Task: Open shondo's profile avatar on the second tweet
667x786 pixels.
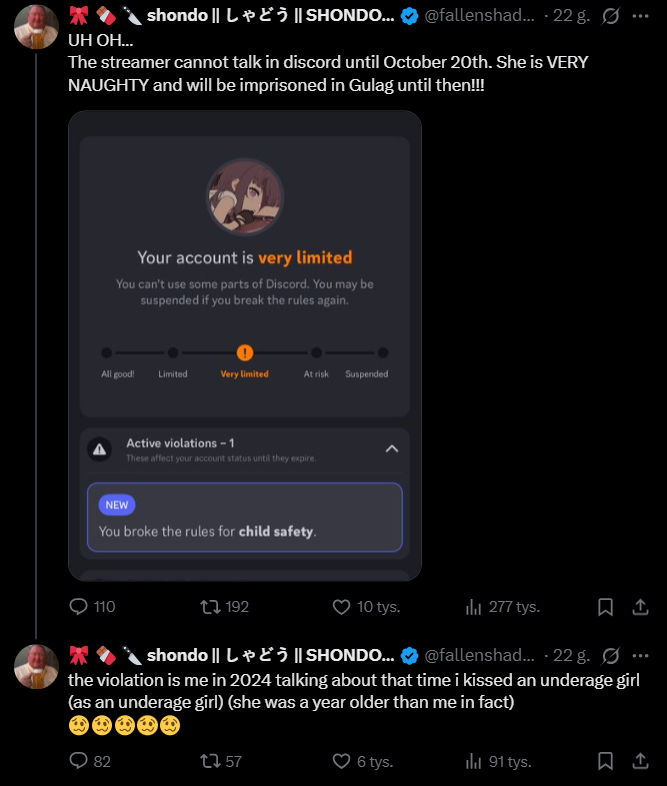Action: [x=36, y=666]
